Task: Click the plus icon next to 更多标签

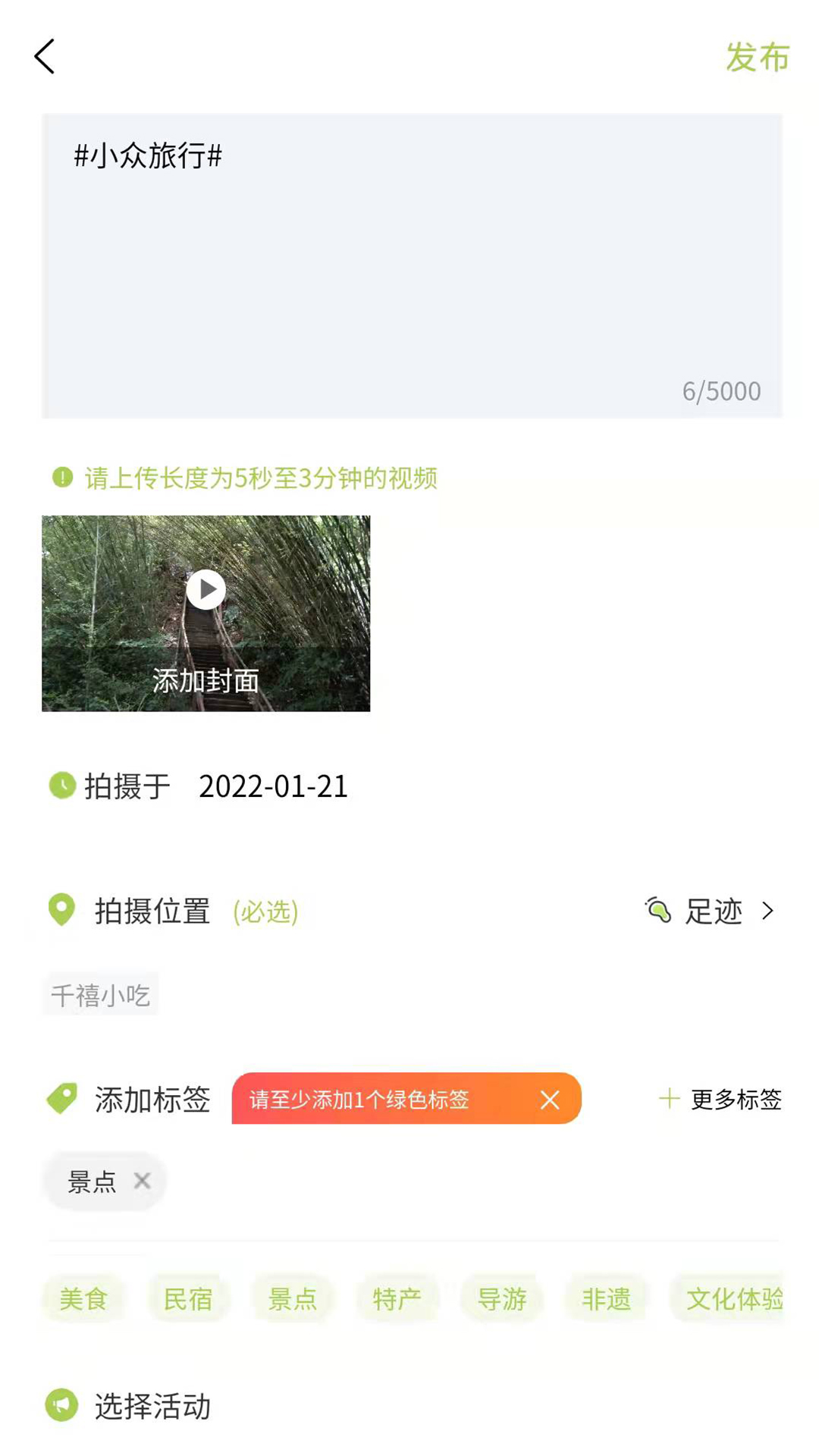Action: pyautogui.click(x=670, y=1099)
